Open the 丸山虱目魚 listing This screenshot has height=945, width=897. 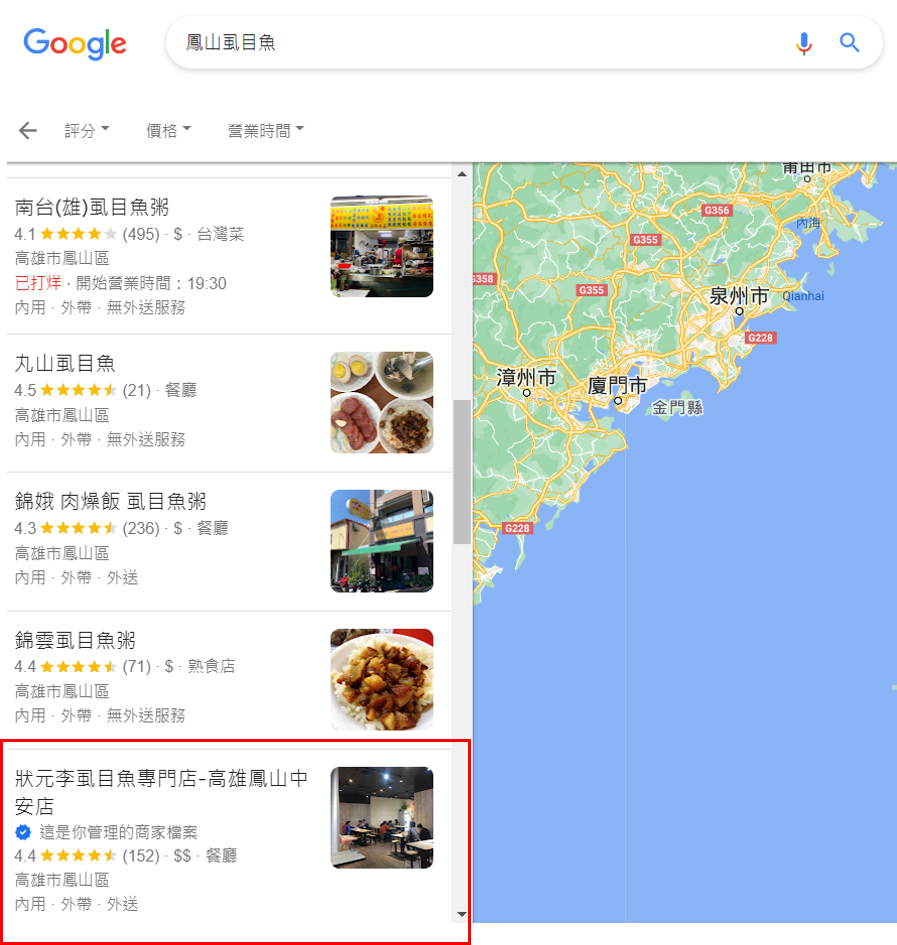(65, 363)
